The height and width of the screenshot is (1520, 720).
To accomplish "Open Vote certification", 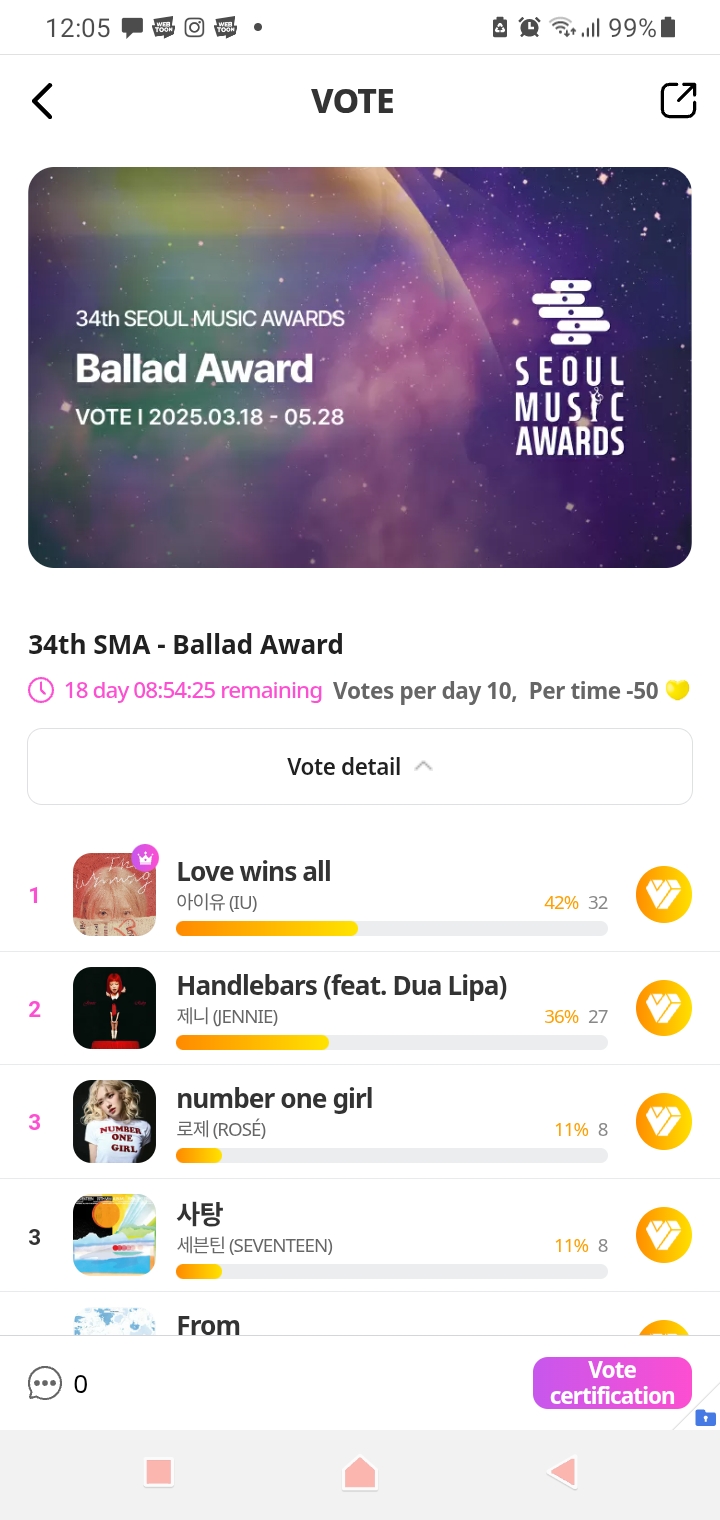I will click(612, 1383).
